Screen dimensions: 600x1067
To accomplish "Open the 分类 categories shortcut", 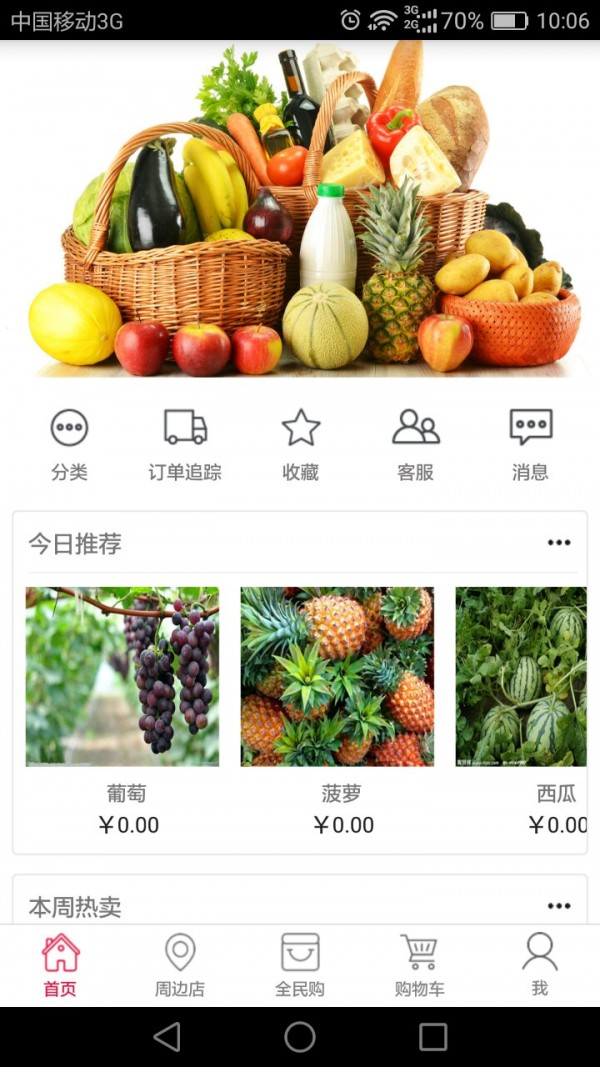I will [69, 444].
